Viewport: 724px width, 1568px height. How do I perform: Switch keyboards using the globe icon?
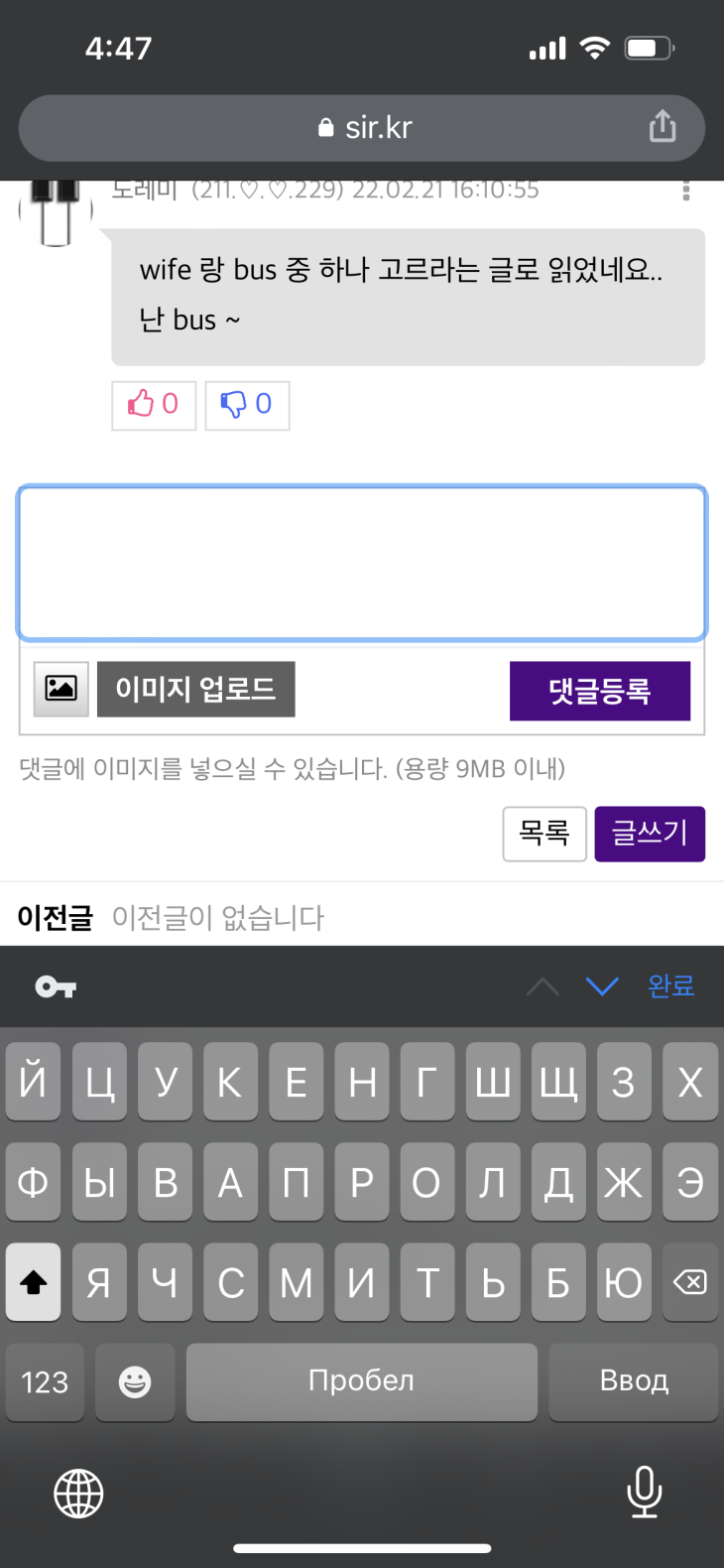coord(78,1494)
